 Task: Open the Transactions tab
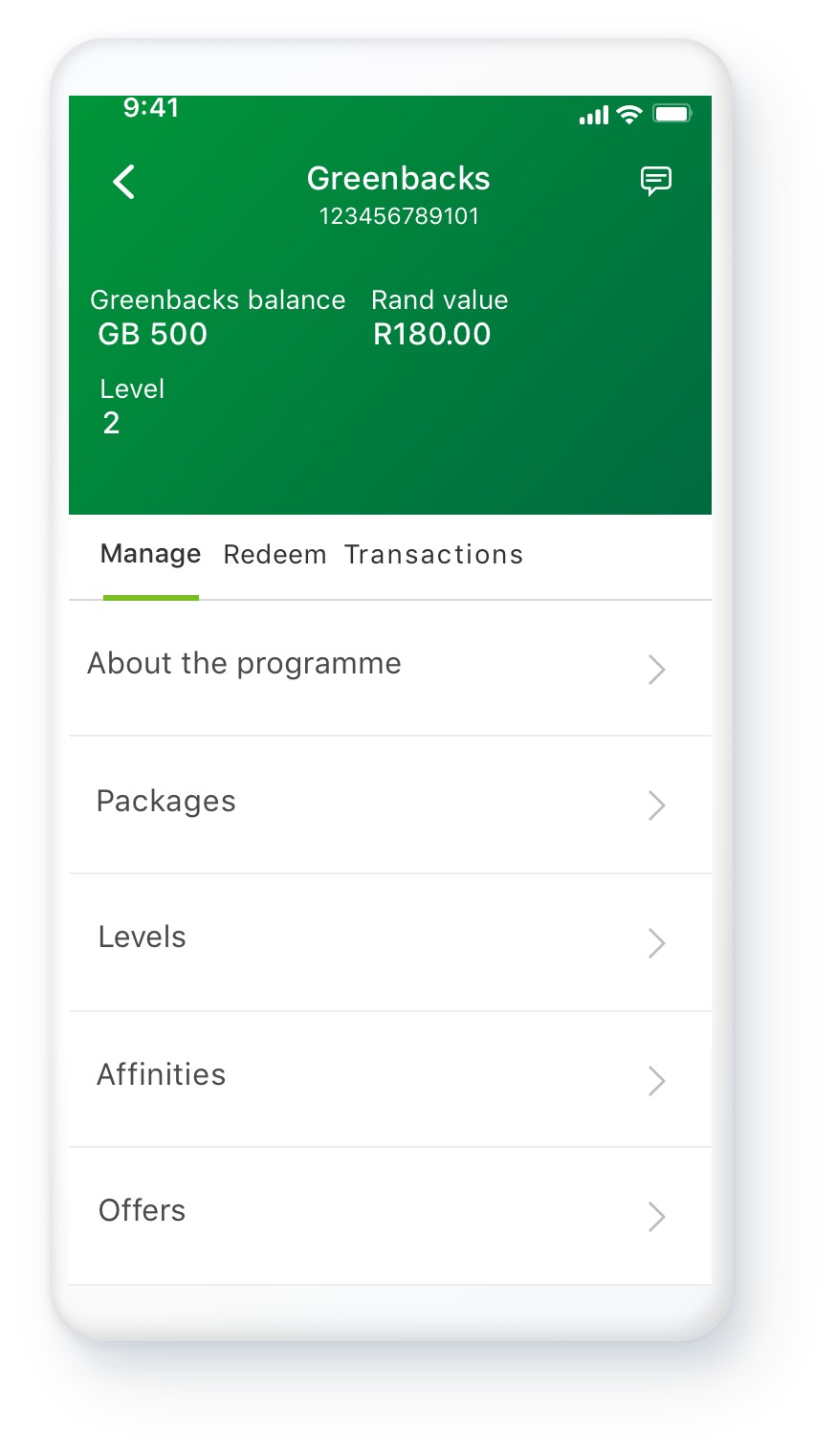pyautogui.click(x=433, y=555)
